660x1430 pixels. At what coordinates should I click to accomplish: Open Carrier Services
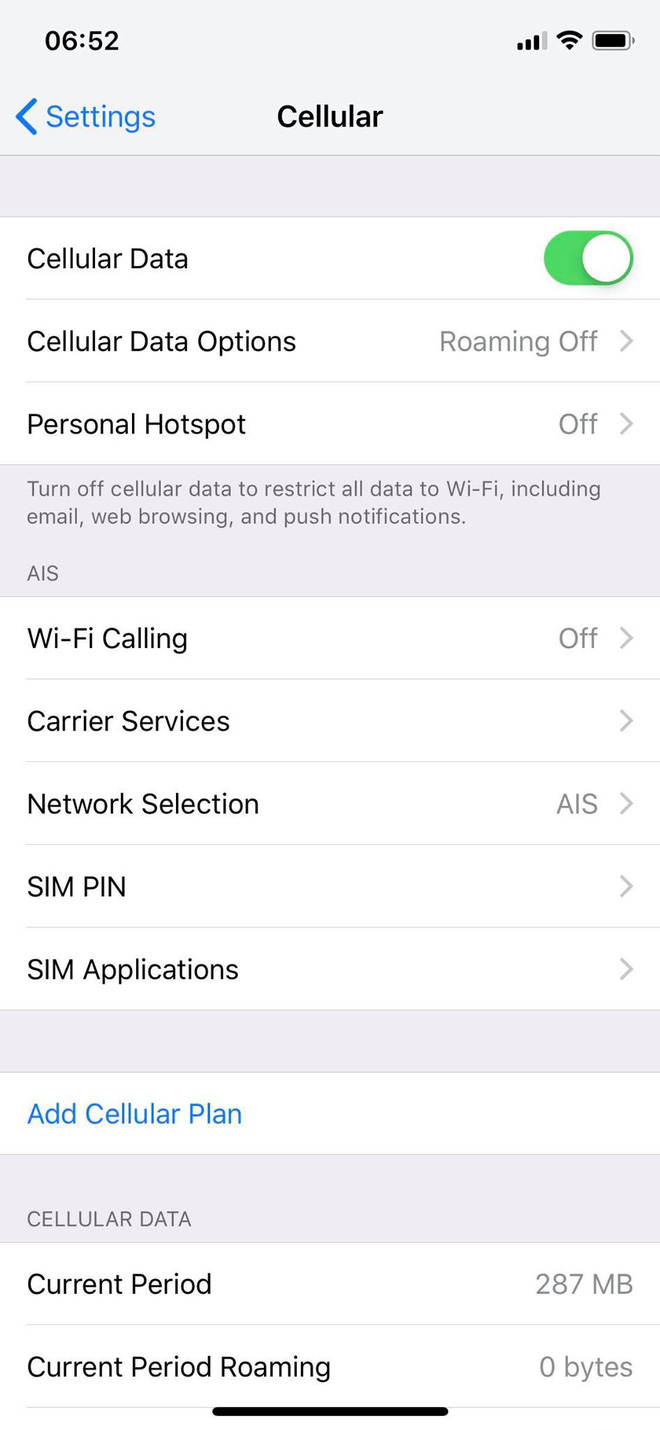click(330, 721)
